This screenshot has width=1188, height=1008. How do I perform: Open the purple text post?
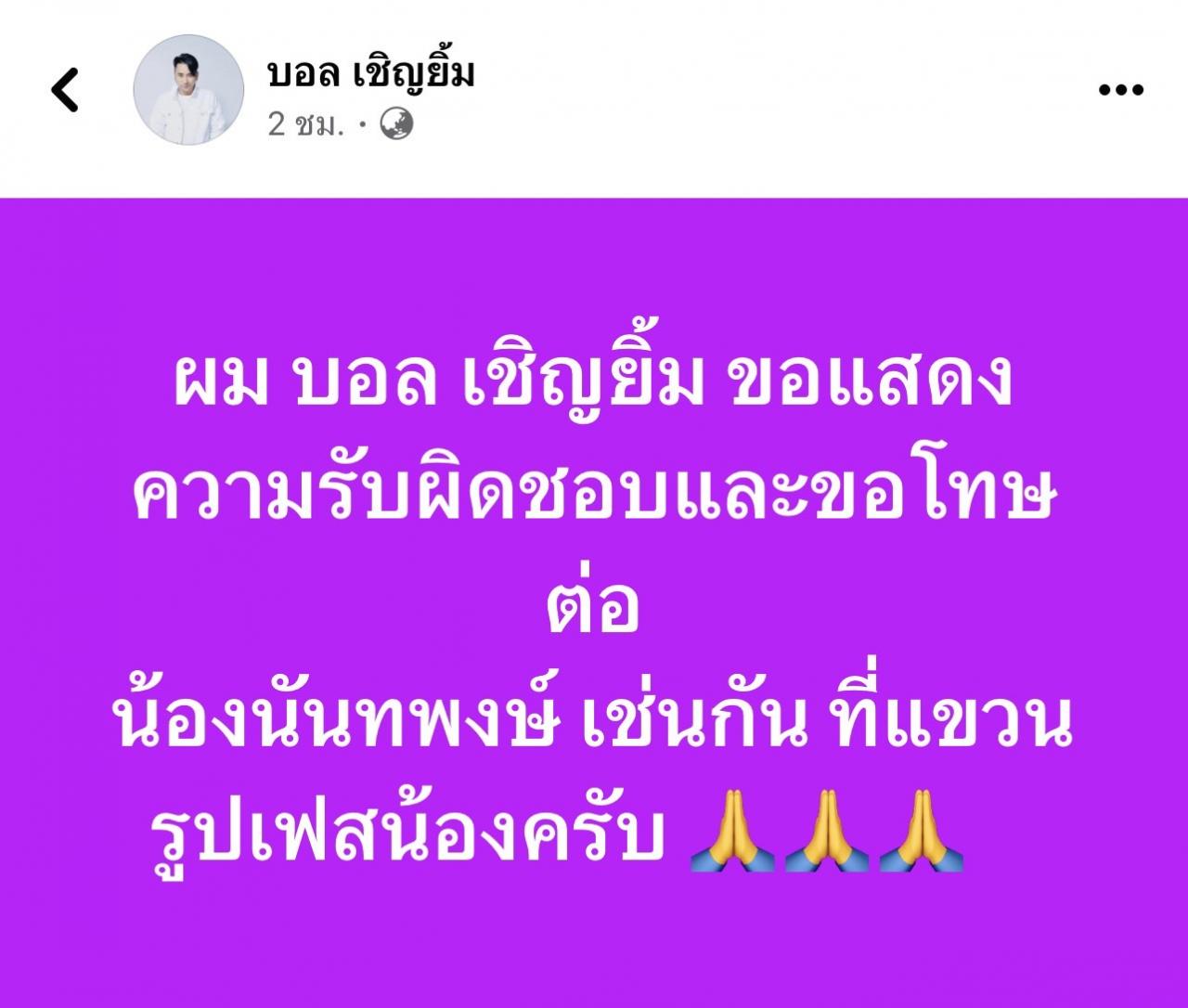coord(594,603)
